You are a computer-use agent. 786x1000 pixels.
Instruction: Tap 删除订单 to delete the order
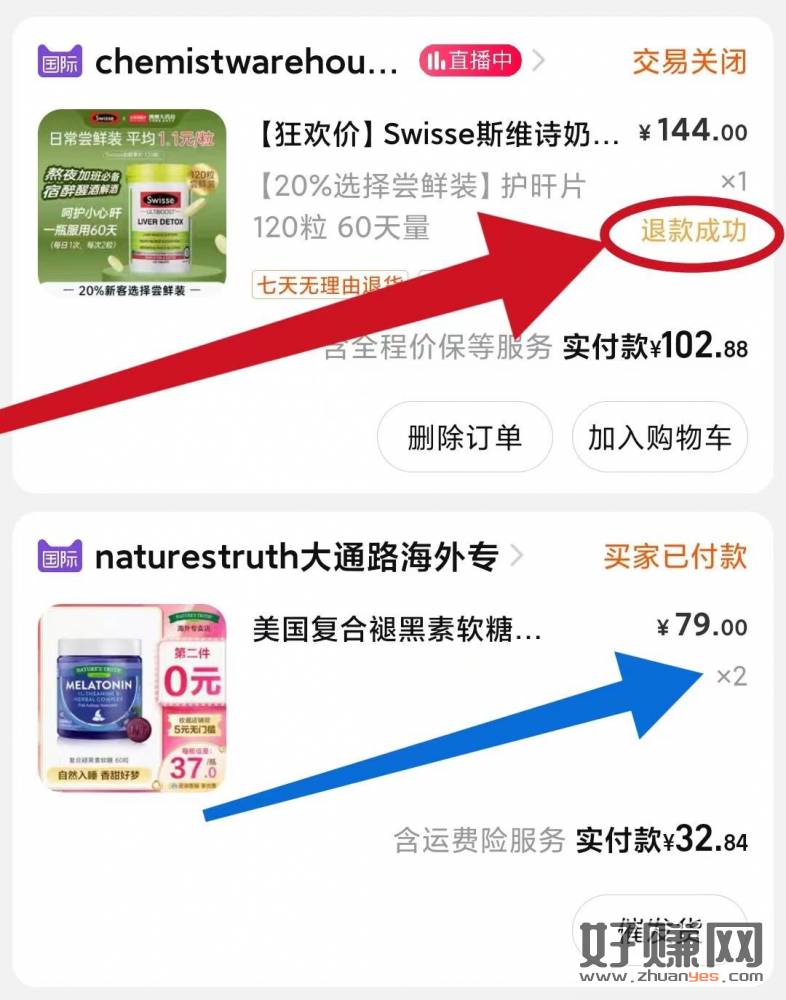464,437
